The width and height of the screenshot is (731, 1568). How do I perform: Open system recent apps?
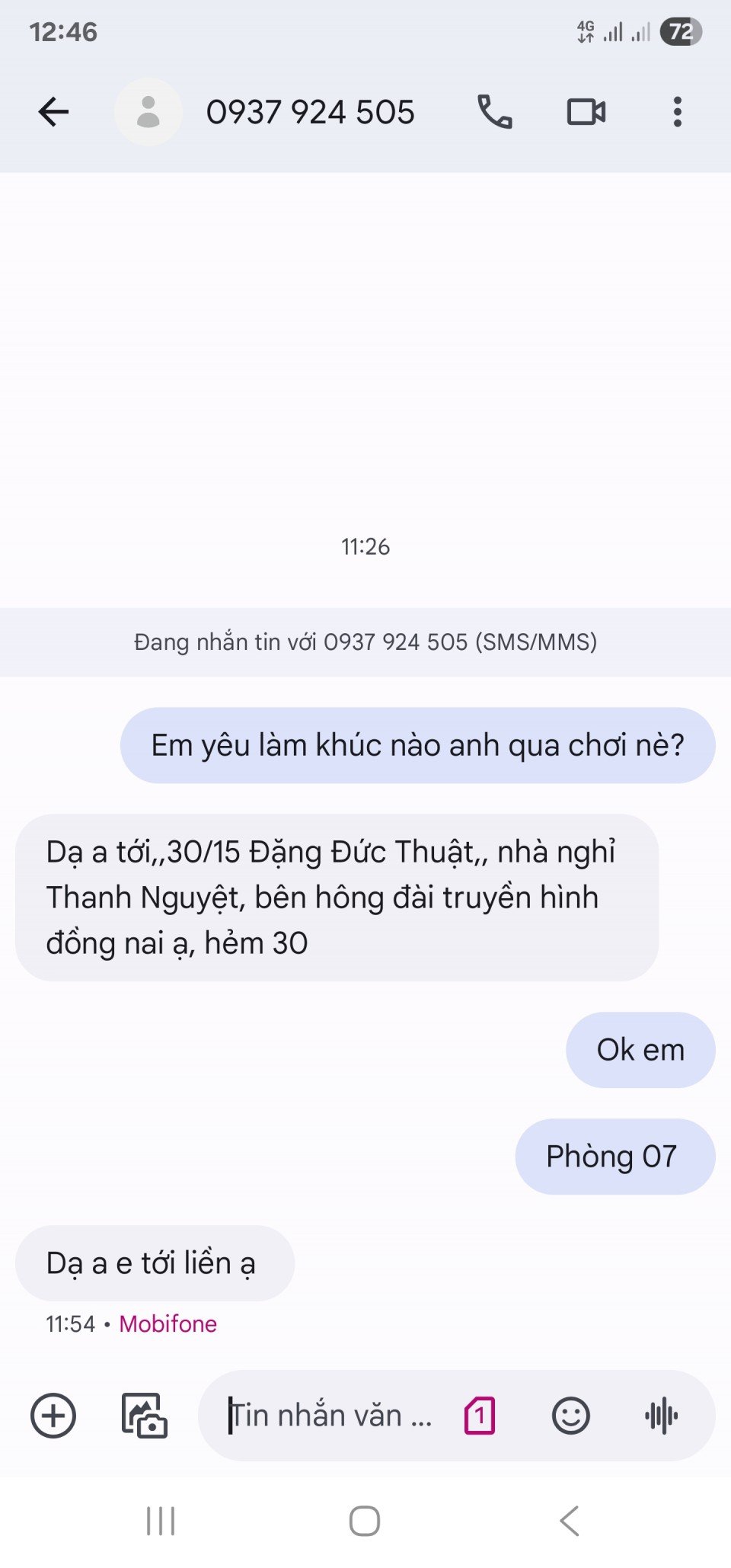click(161, 1521)
